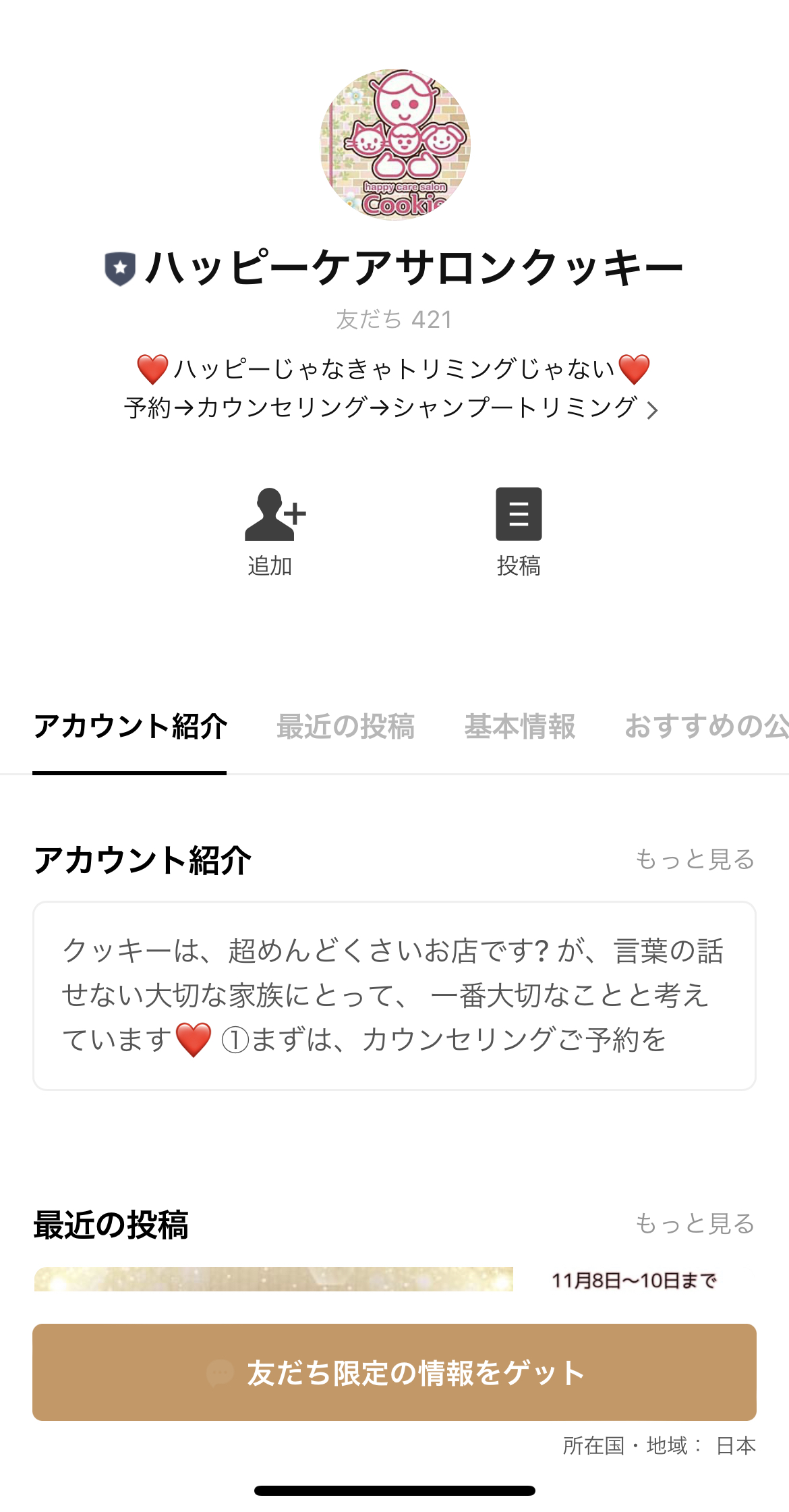The height and width of the screenshot is (1512, 789).
Task: Expand the status message via its chevron
Action: (x=653, y=409)
